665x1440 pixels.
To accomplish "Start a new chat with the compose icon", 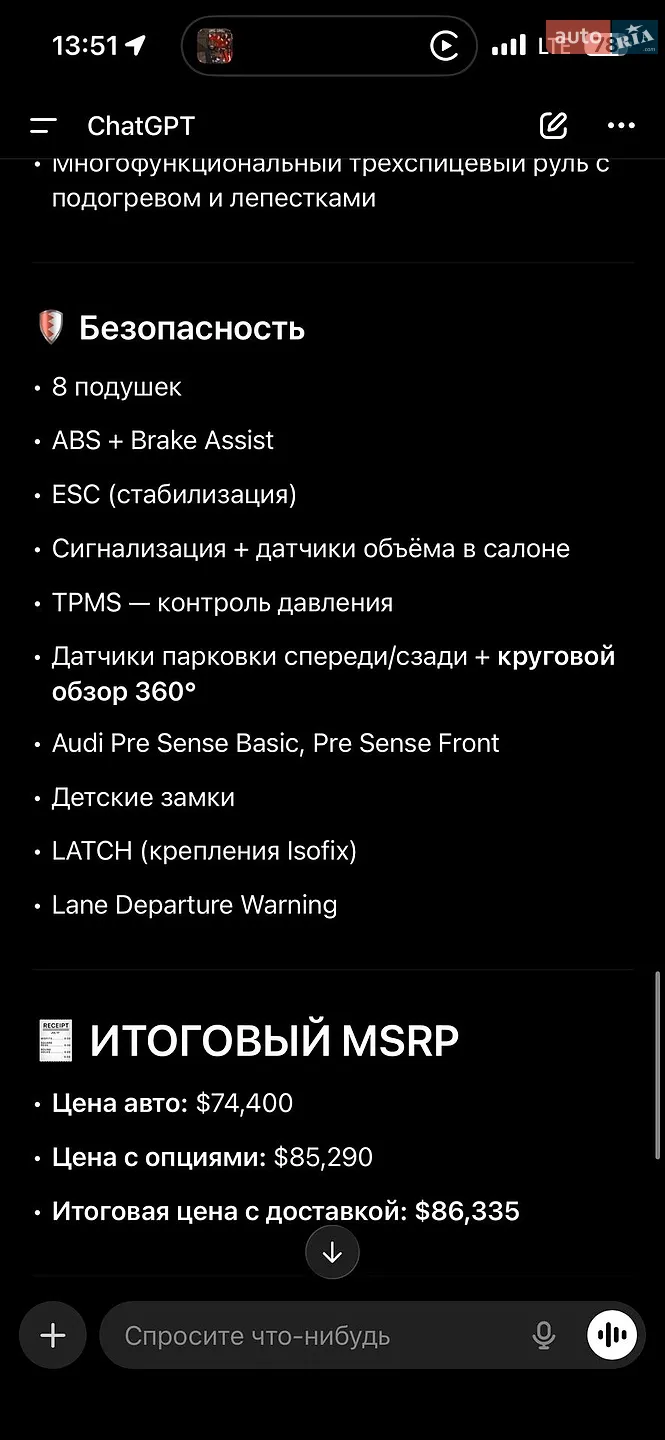I will pyautogui.click(x=553, y=125).
